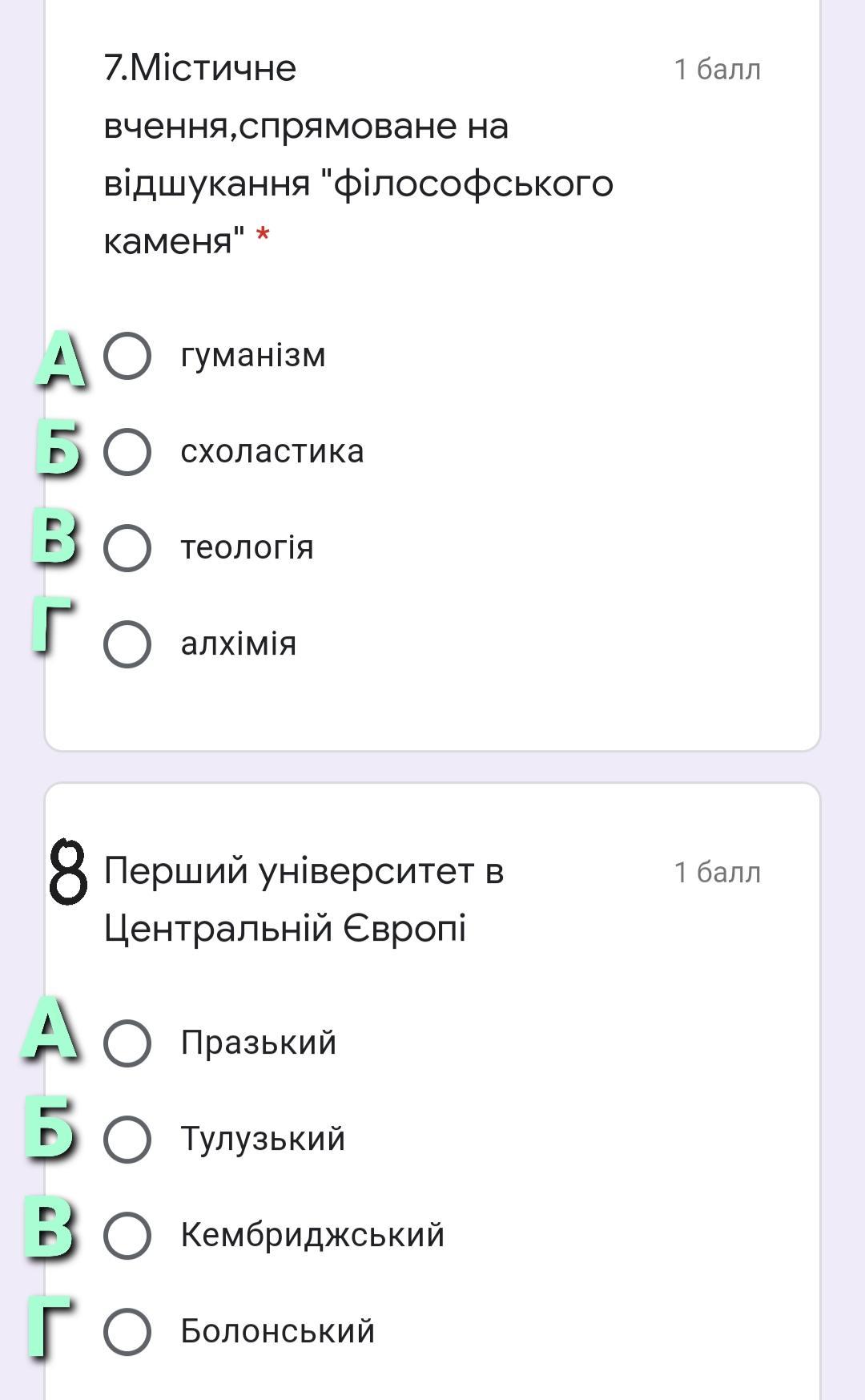Choose the Тулузький option
Image resolution: width=865 pixels, height=1400 pixels.
click(127, 1140)
